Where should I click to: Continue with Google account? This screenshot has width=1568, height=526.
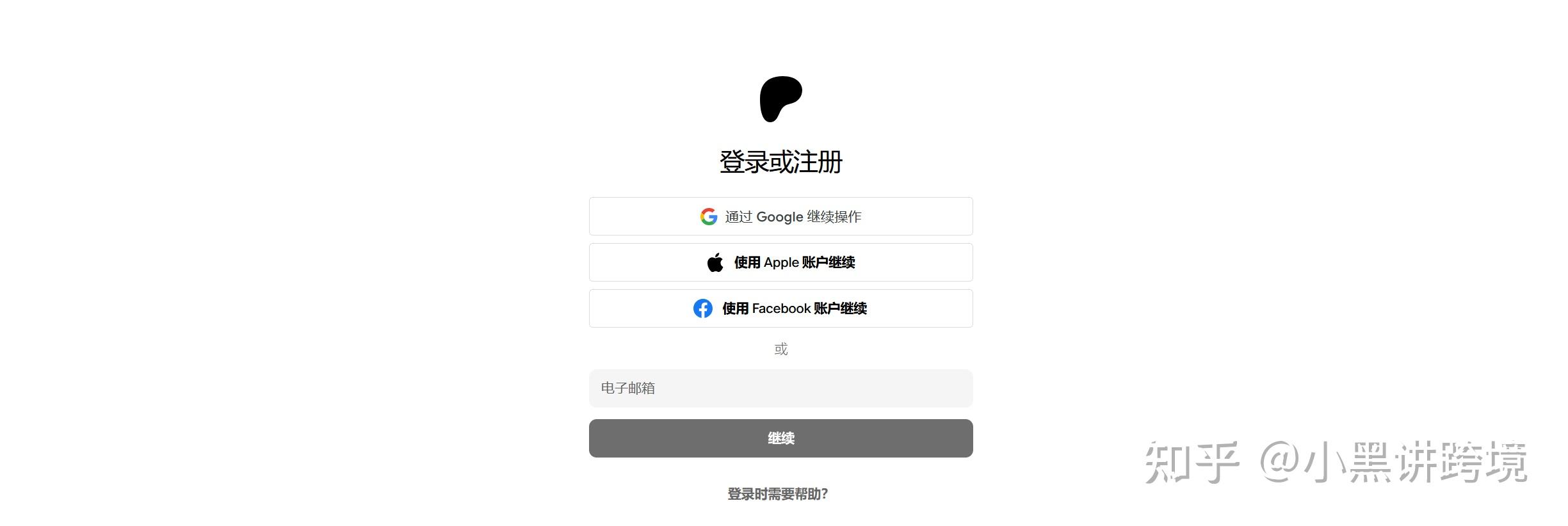click(x=780, y=216)
